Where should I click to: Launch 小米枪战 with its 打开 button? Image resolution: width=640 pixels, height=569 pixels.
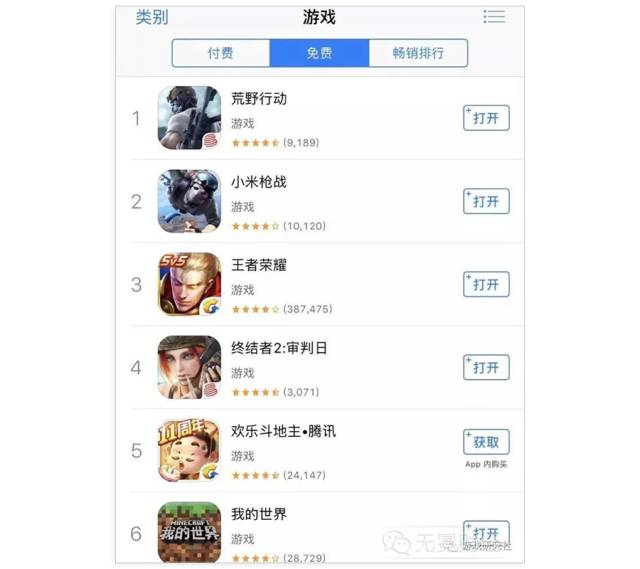pos(486,201)
